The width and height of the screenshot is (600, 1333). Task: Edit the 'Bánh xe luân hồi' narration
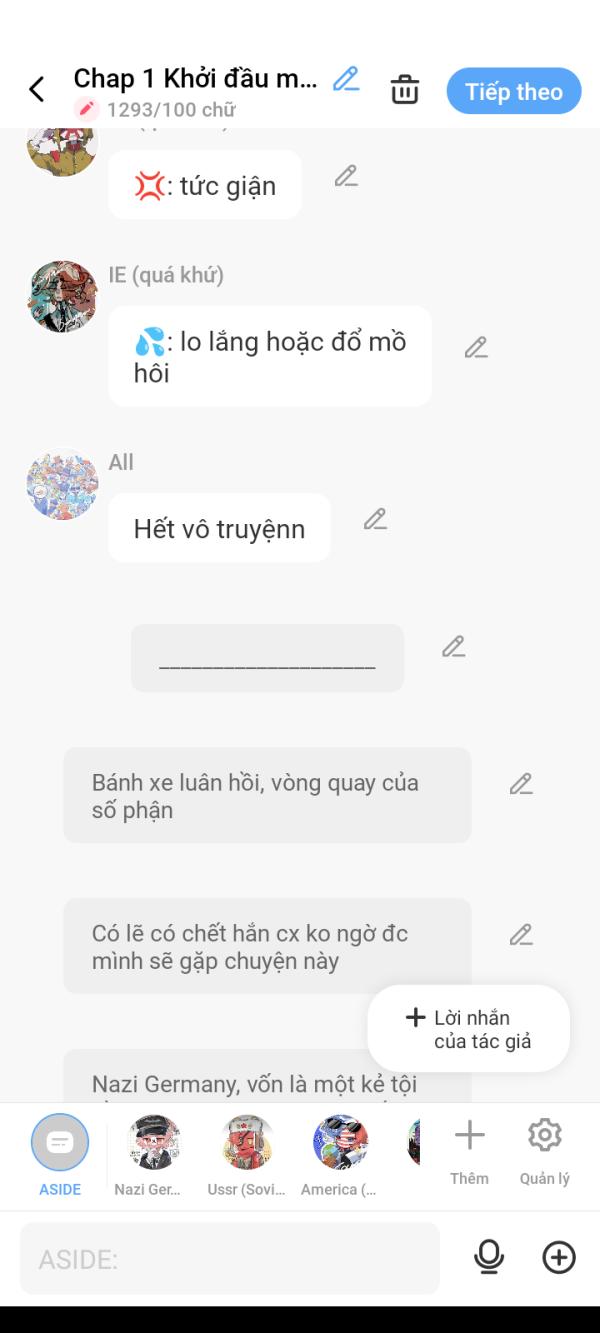click(x=521, y=785)
